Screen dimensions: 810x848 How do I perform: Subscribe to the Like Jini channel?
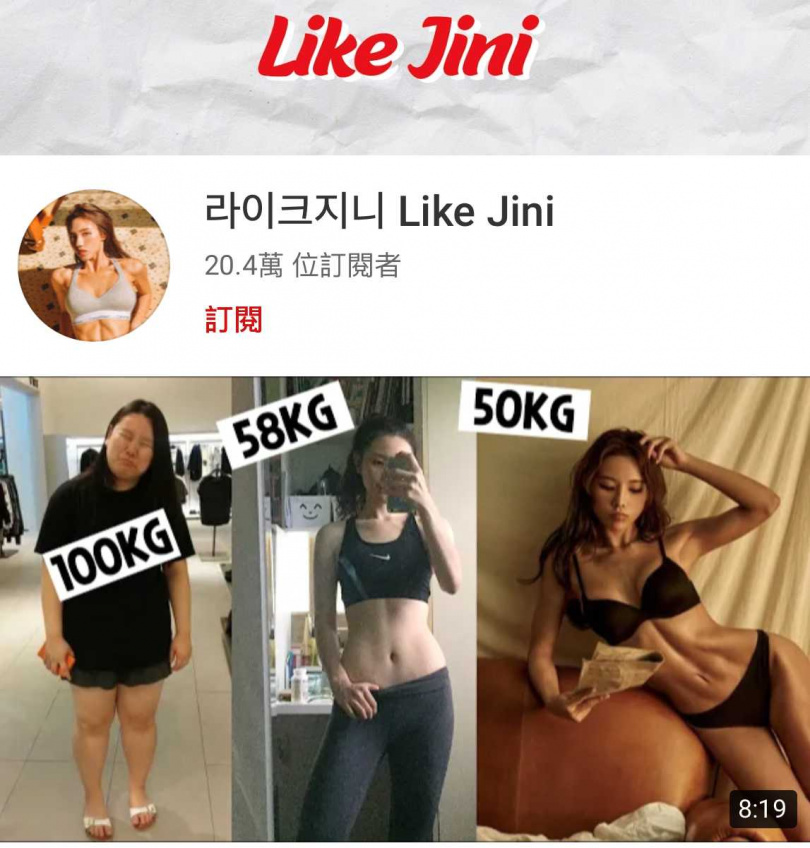233,320
